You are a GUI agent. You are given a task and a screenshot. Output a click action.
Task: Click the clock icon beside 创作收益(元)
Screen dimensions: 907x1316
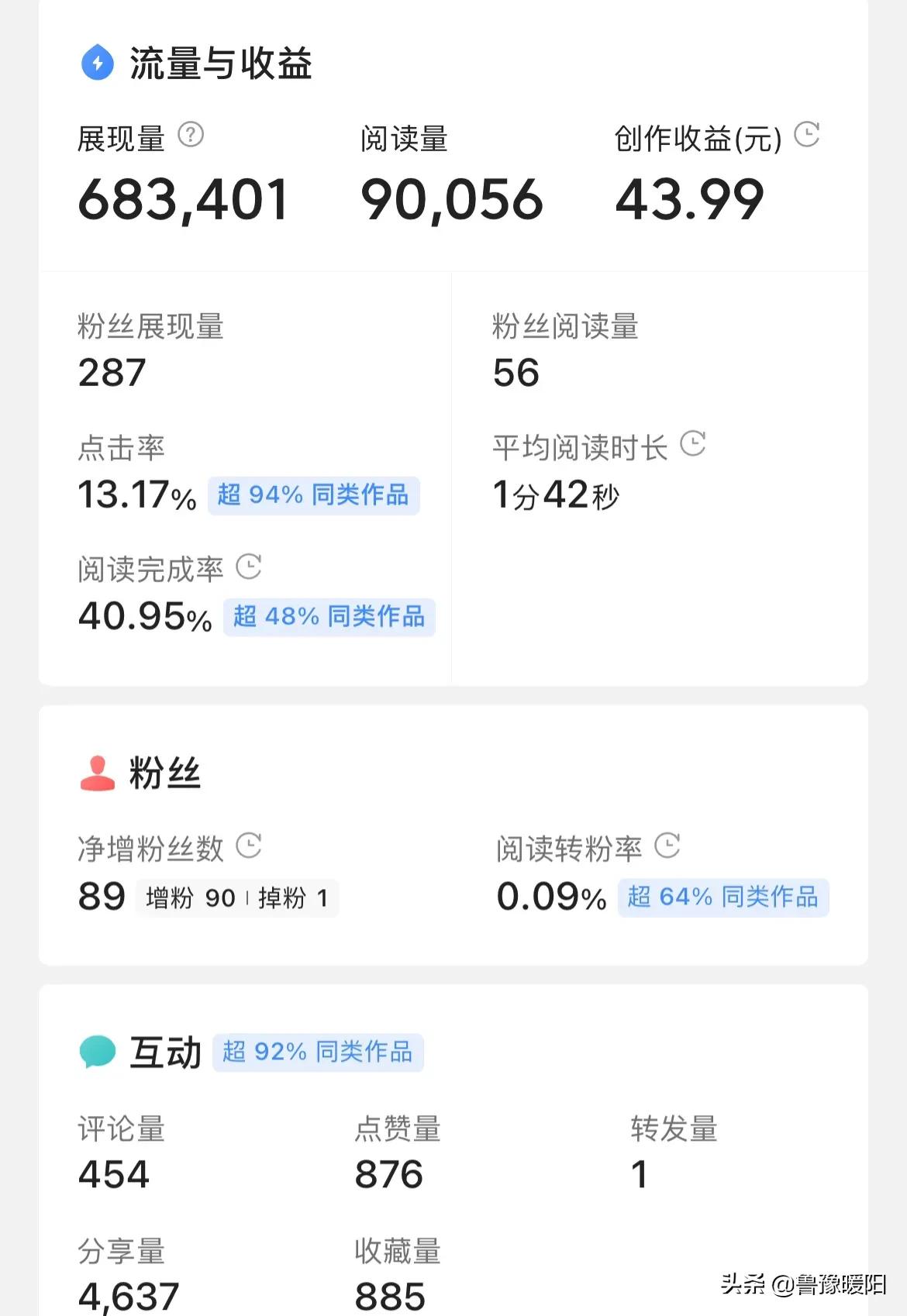point(807,133)
